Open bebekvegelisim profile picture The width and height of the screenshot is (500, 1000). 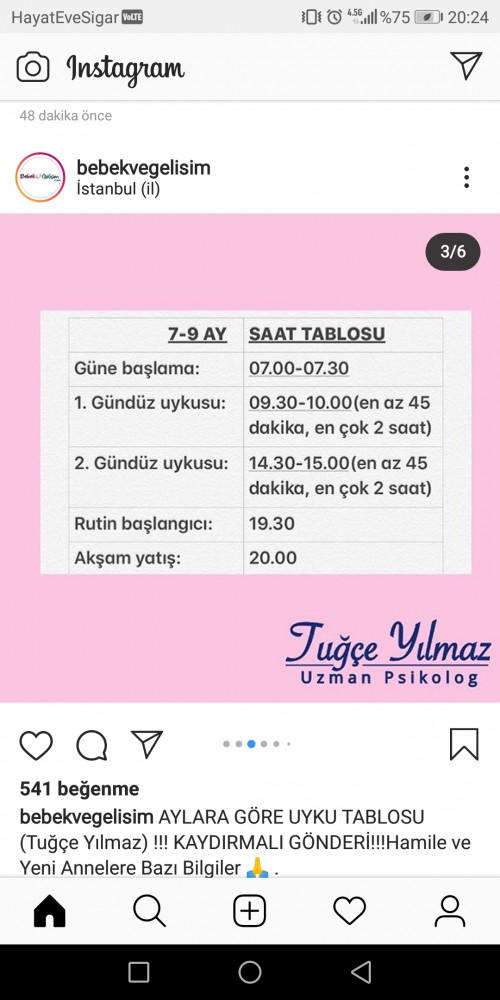point(40,177)
